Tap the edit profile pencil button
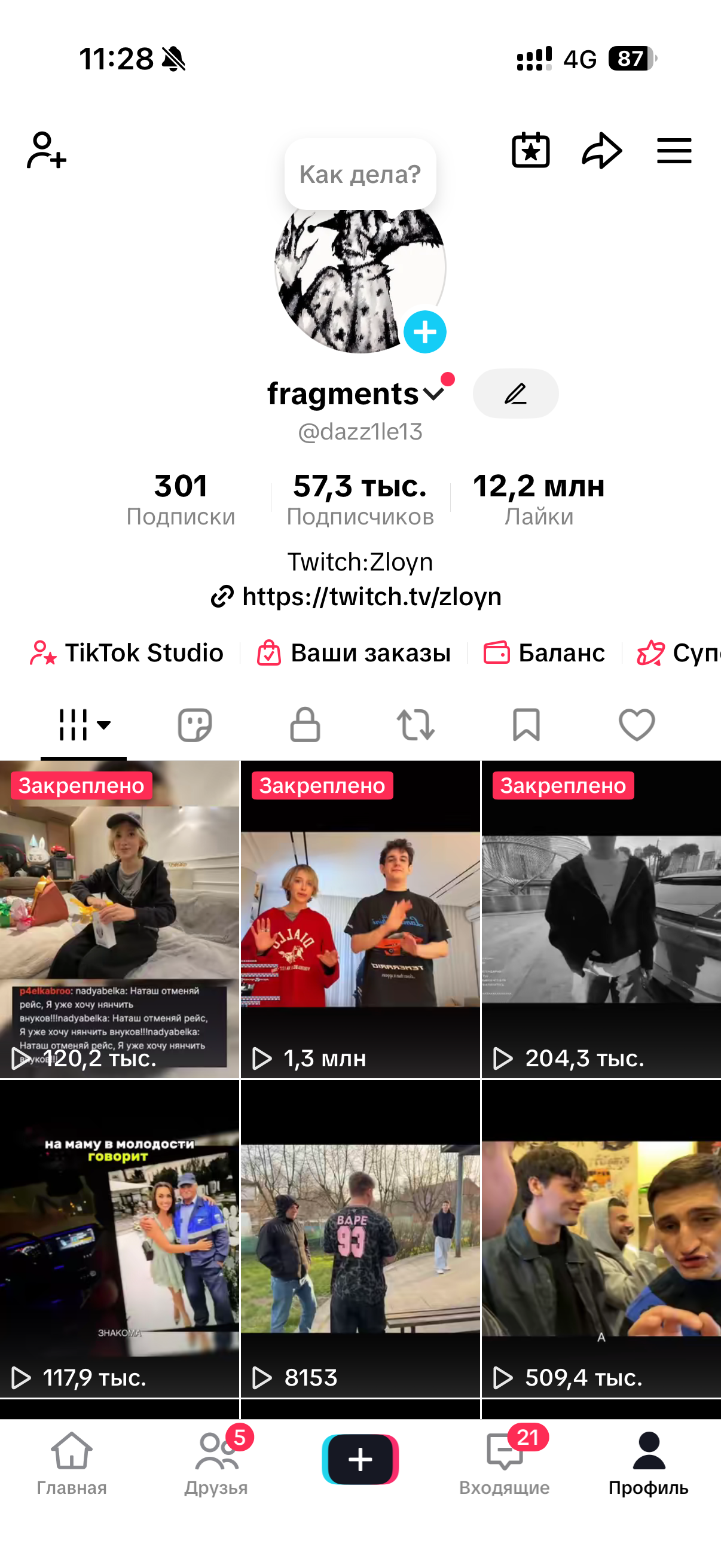Image resolution: width=721 pixels, height=1568 pixels. pyautogui.click(x=515, y=394)
